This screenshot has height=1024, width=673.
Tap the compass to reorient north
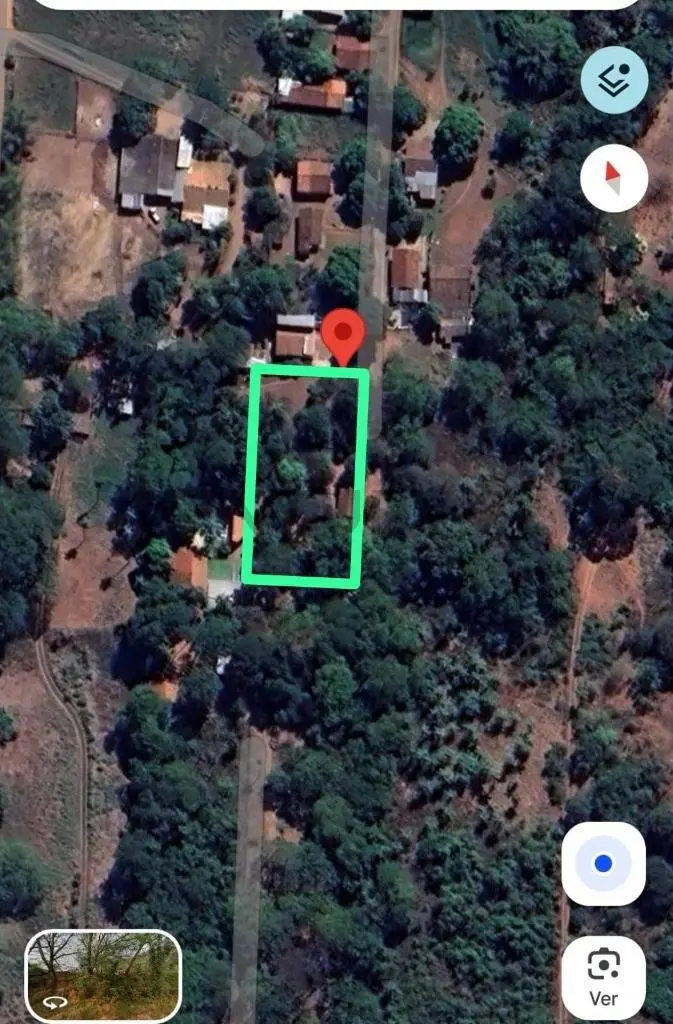(614, 178)
